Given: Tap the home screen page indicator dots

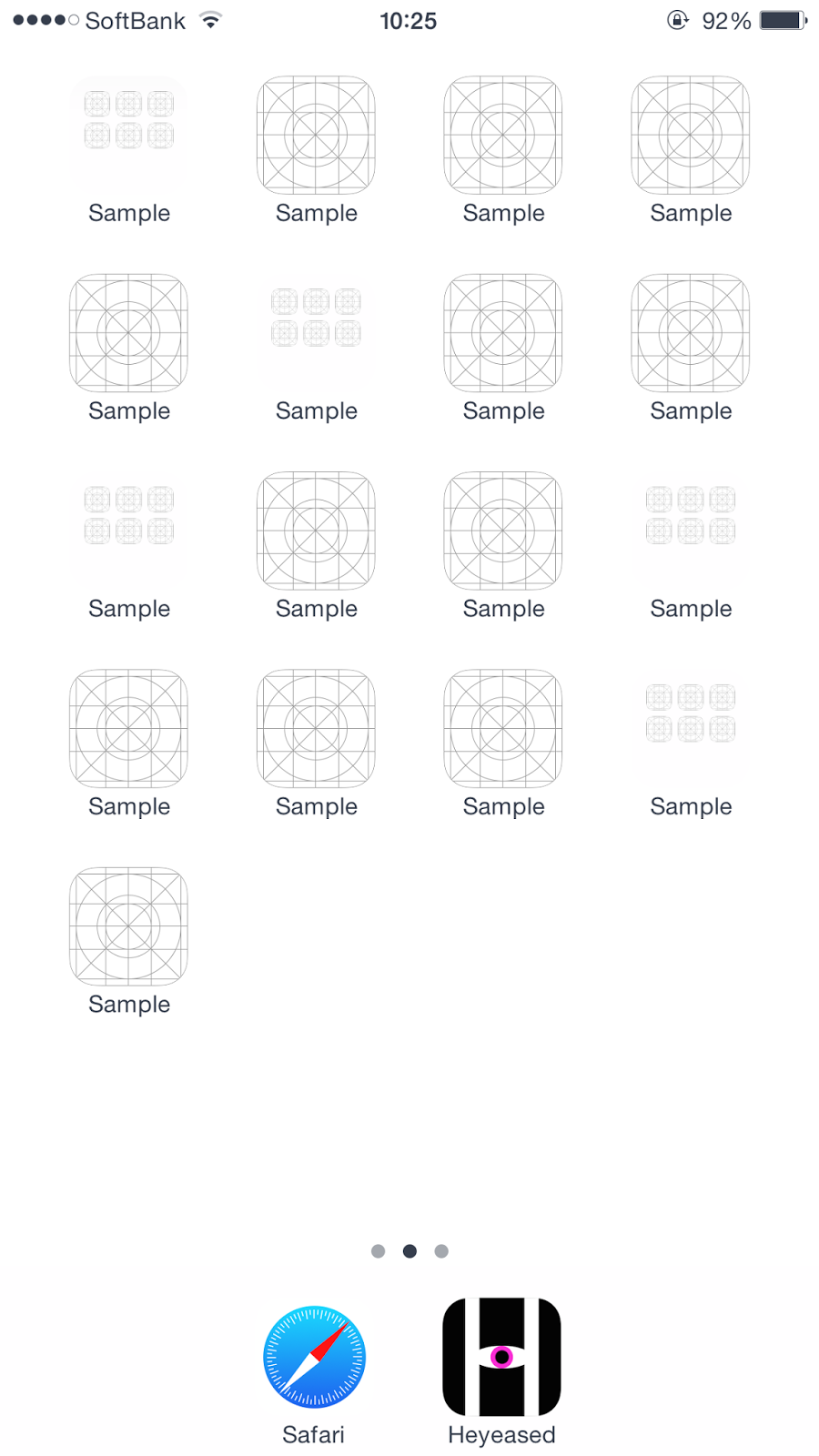Looking at the screenshot, I should point(409,1251).
